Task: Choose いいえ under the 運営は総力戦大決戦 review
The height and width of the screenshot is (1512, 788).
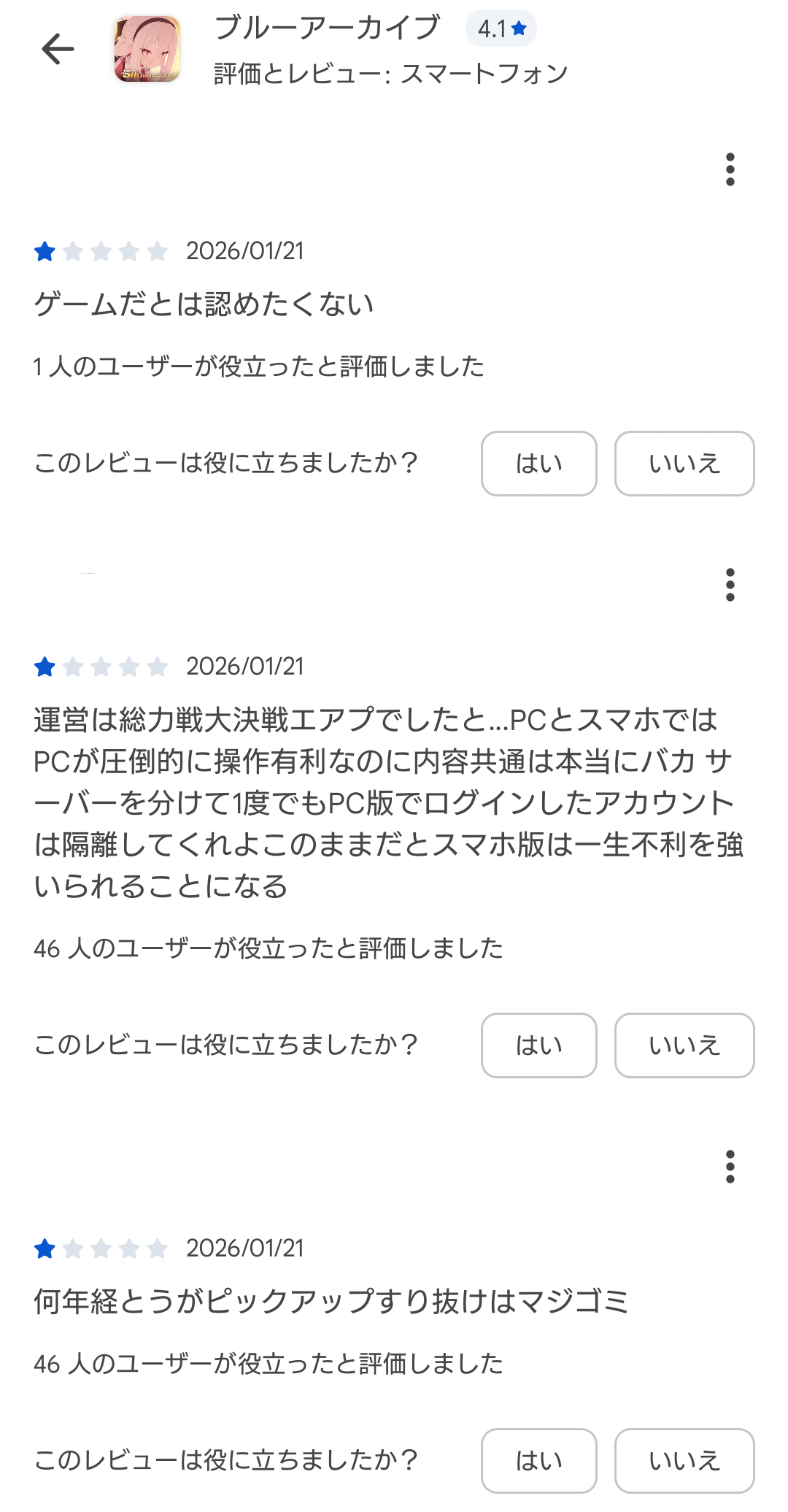Action: 684,1045
